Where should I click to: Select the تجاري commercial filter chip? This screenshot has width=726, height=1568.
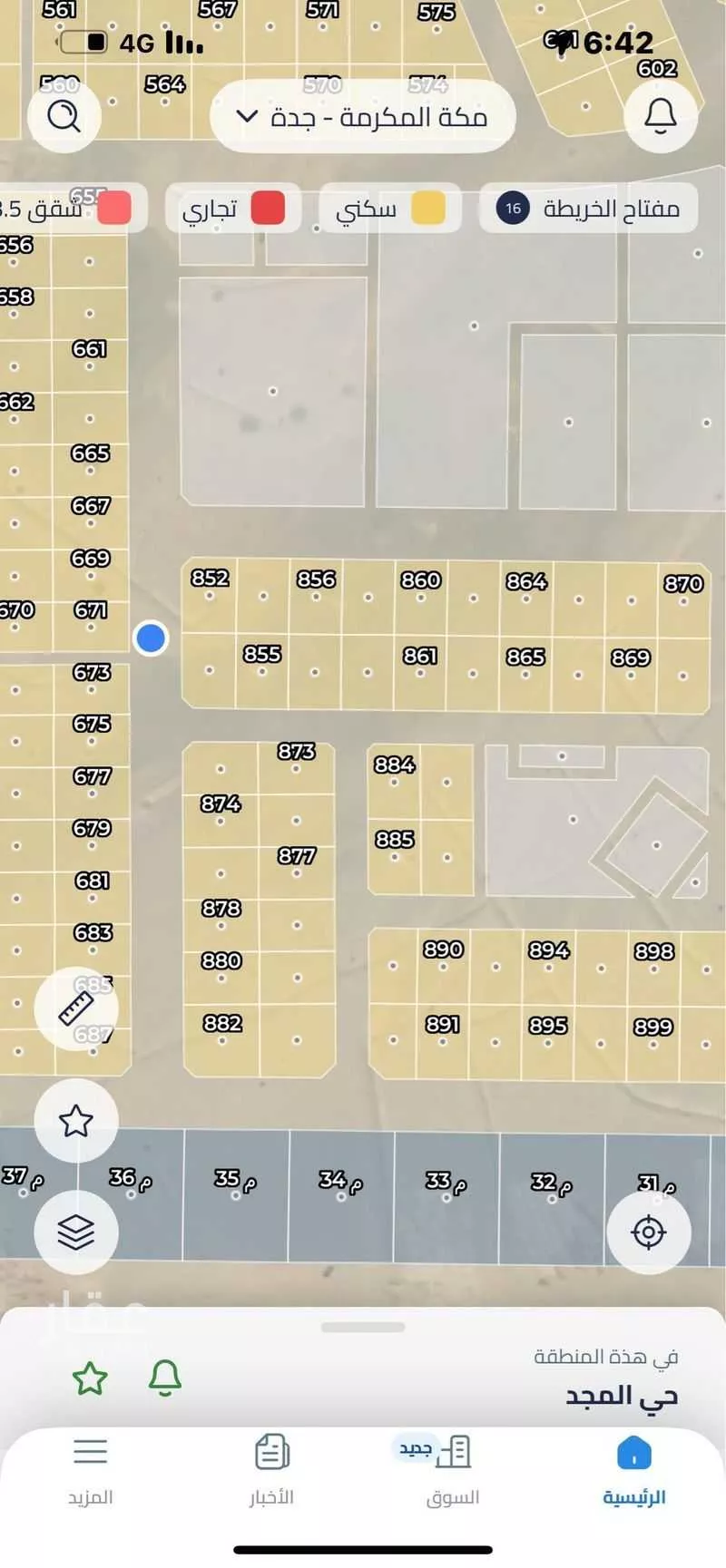233,209
